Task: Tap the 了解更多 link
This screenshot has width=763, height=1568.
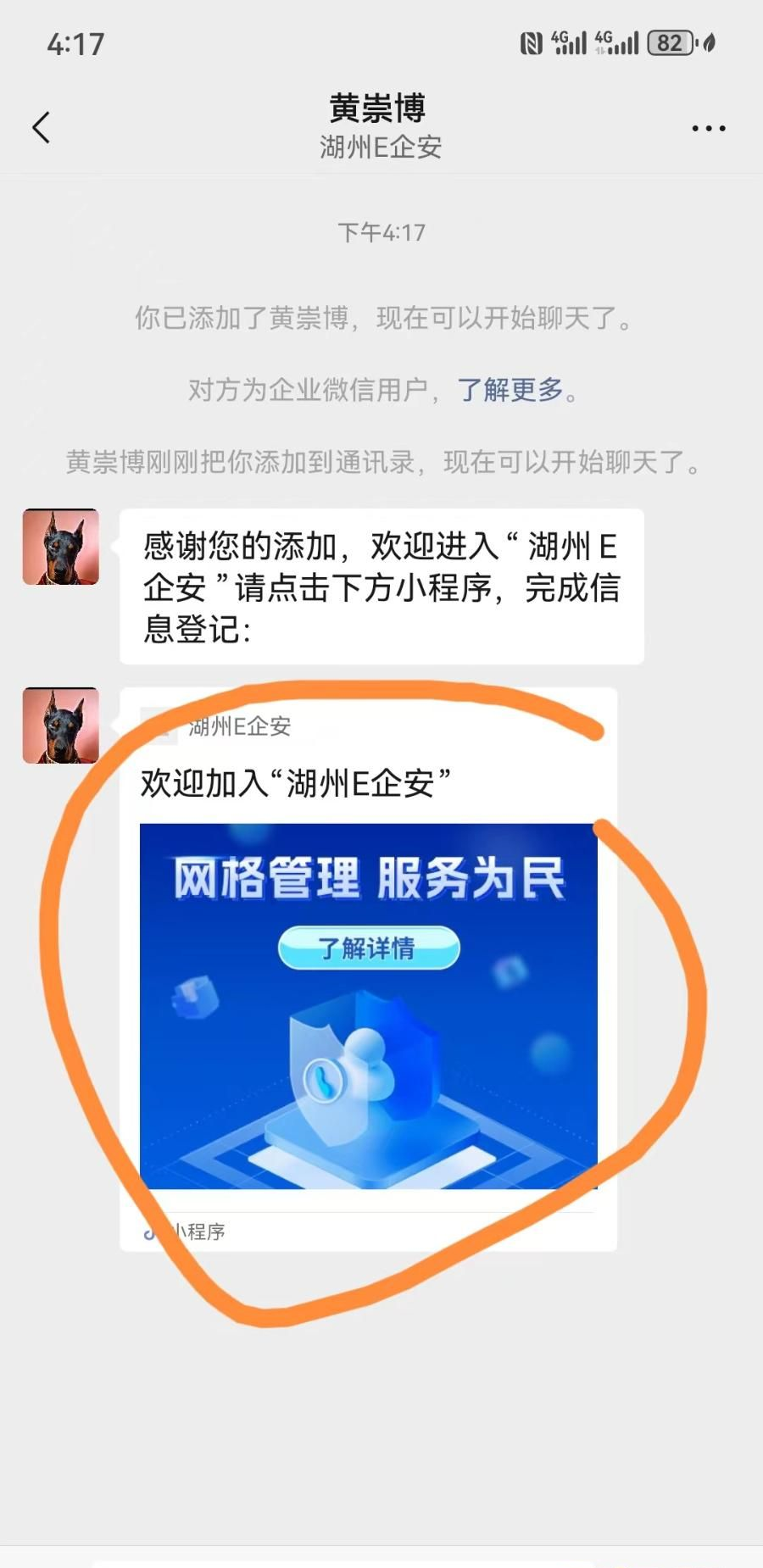Action: pos(510,390)
